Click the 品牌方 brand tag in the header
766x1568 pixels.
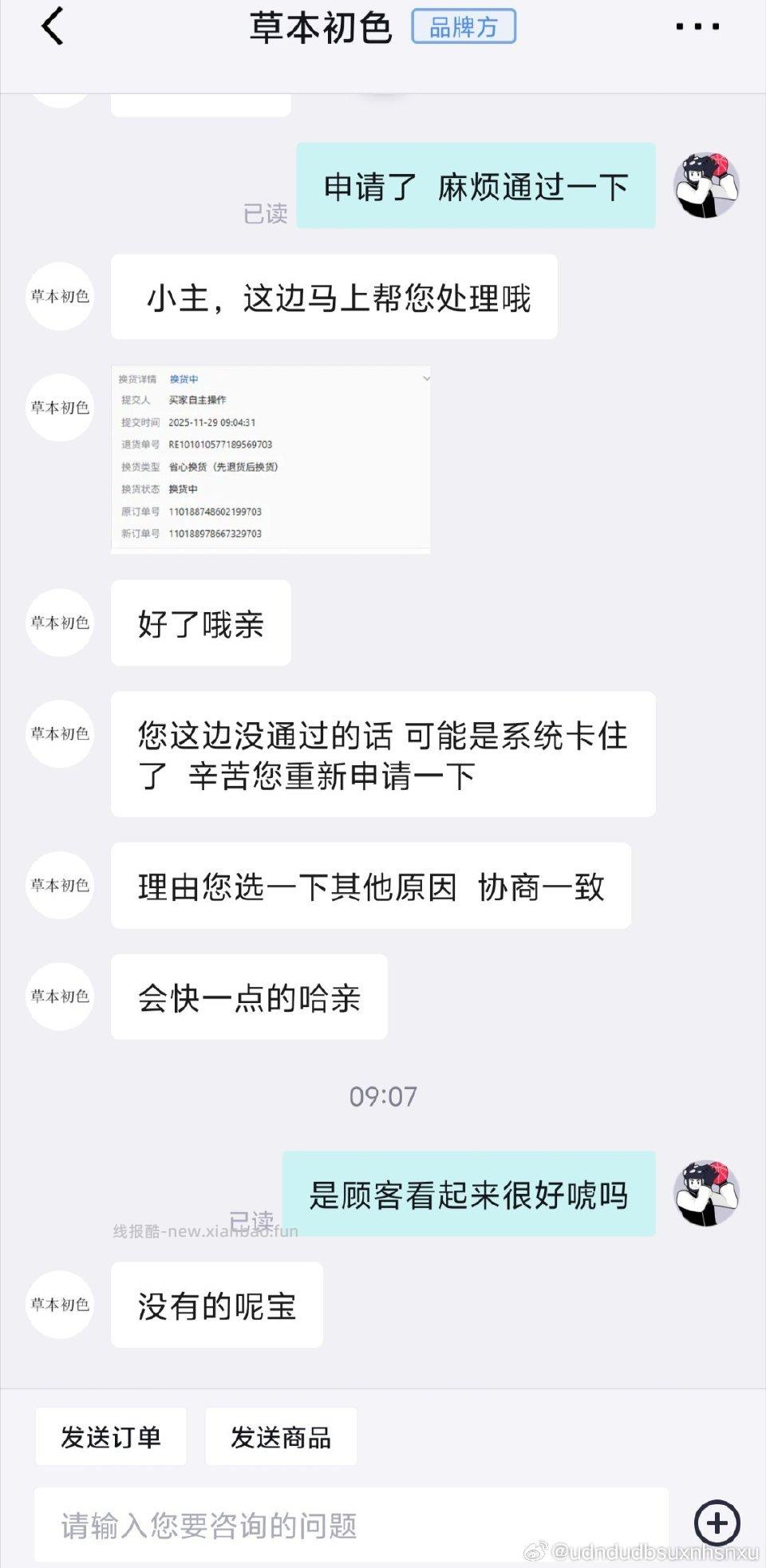click(461, 26)
